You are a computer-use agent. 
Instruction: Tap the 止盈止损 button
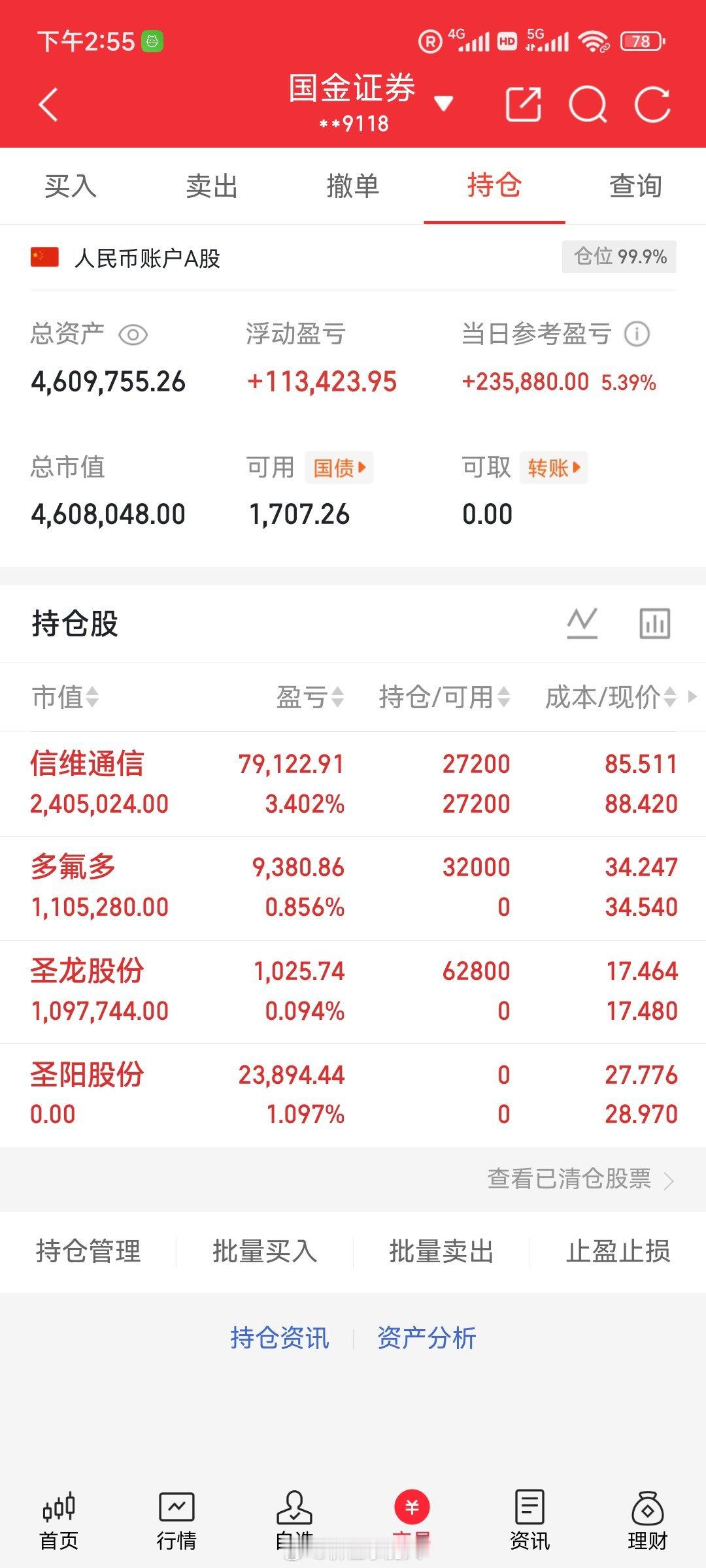pos(617,1250)
